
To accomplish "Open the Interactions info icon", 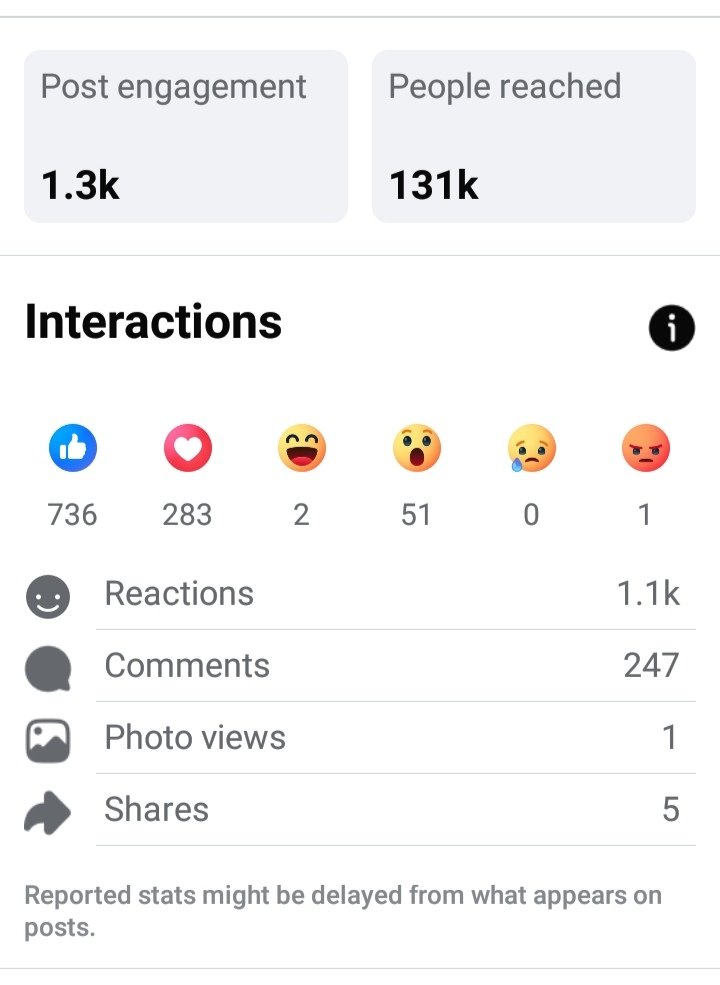I will pos(672,328).
